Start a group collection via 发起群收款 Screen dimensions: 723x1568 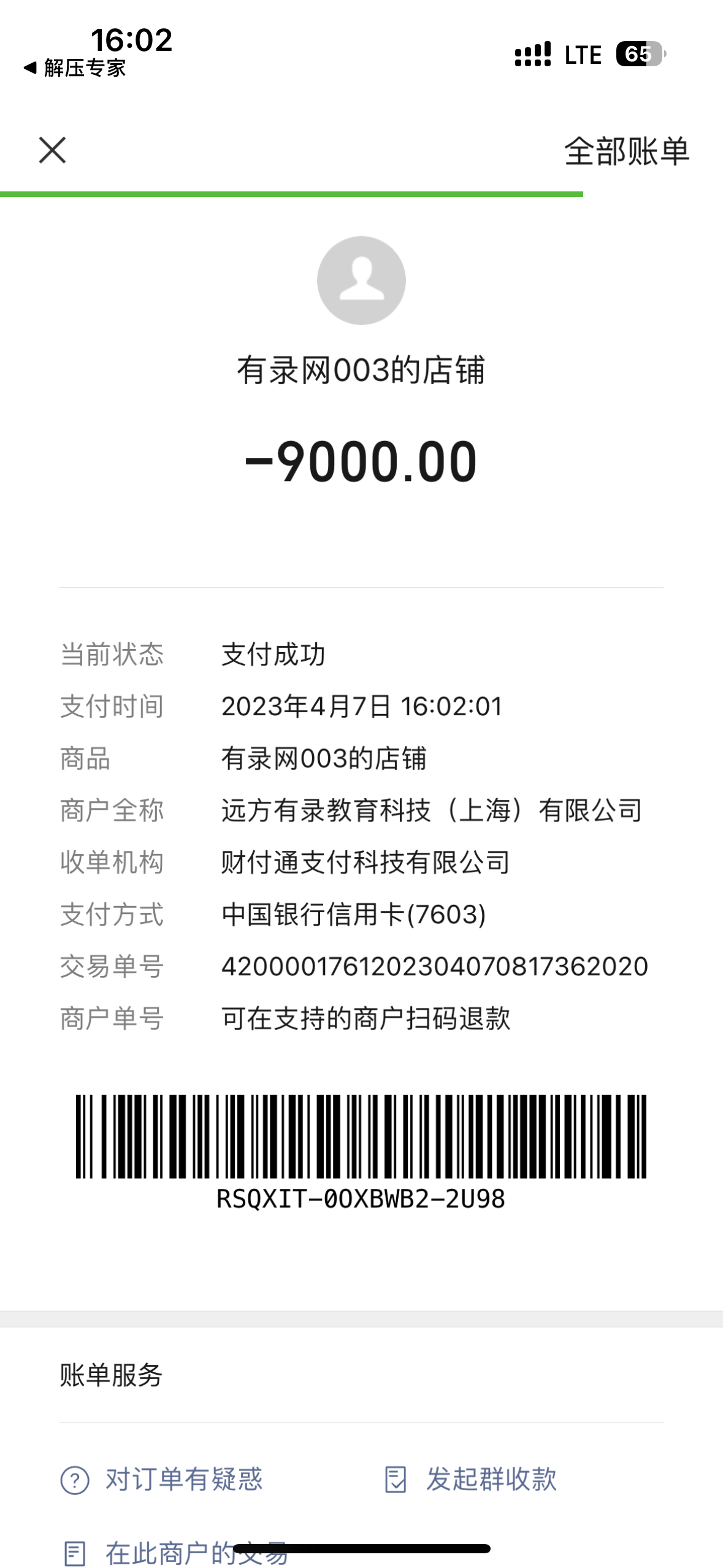click(470, 1479)
